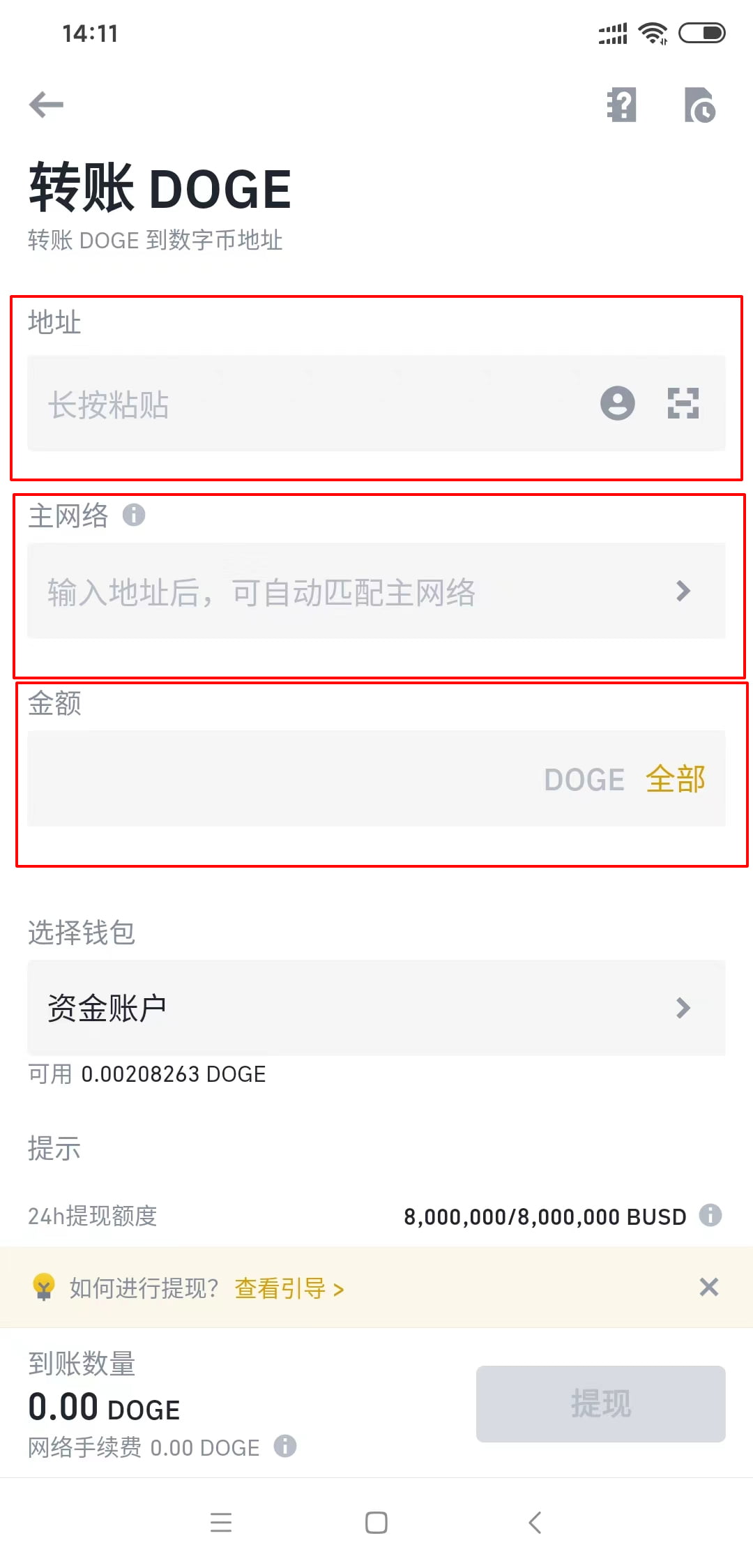The height and width of the screenshot is (1568, 753).
Task: Scan a QR code for the address
Action: coord(683,403)
